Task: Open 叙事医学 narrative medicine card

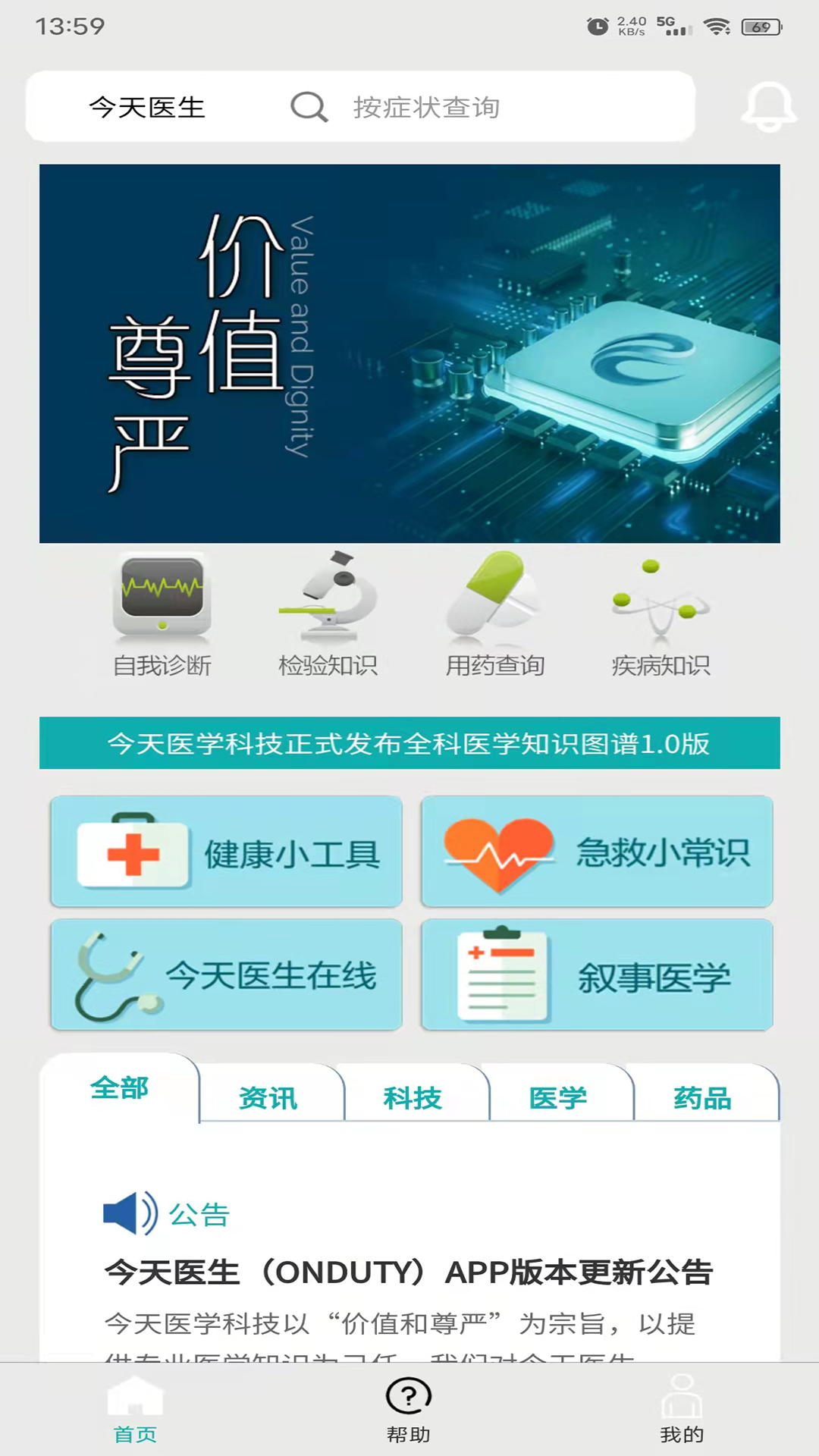Action: [x=597, y=975]
